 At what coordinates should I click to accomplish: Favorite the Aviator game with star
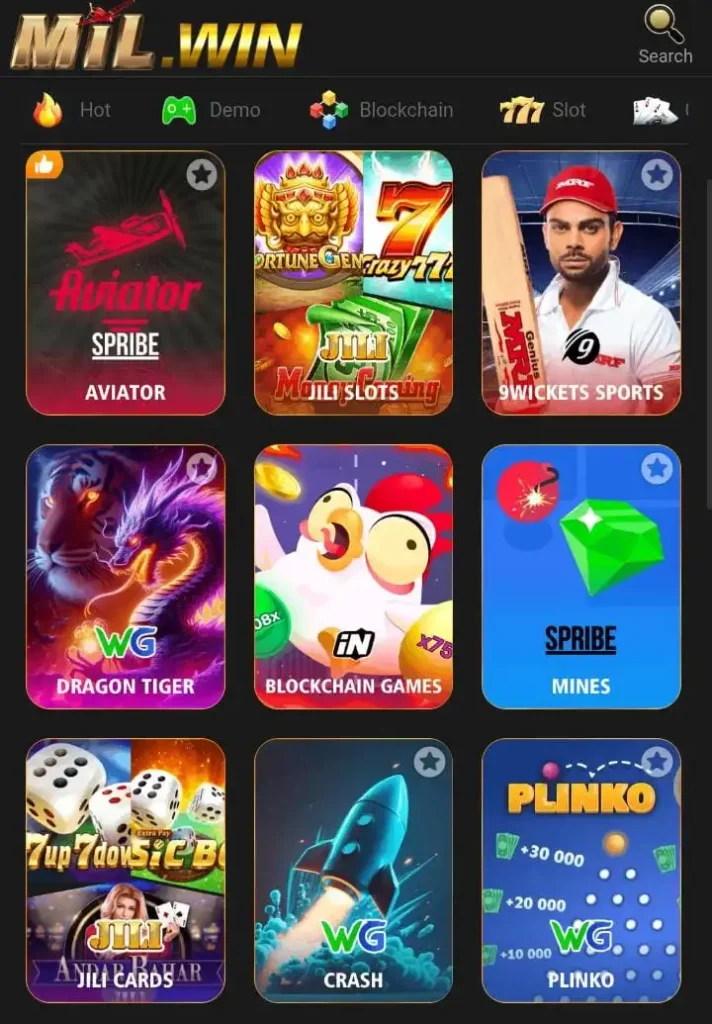[202, 175]
